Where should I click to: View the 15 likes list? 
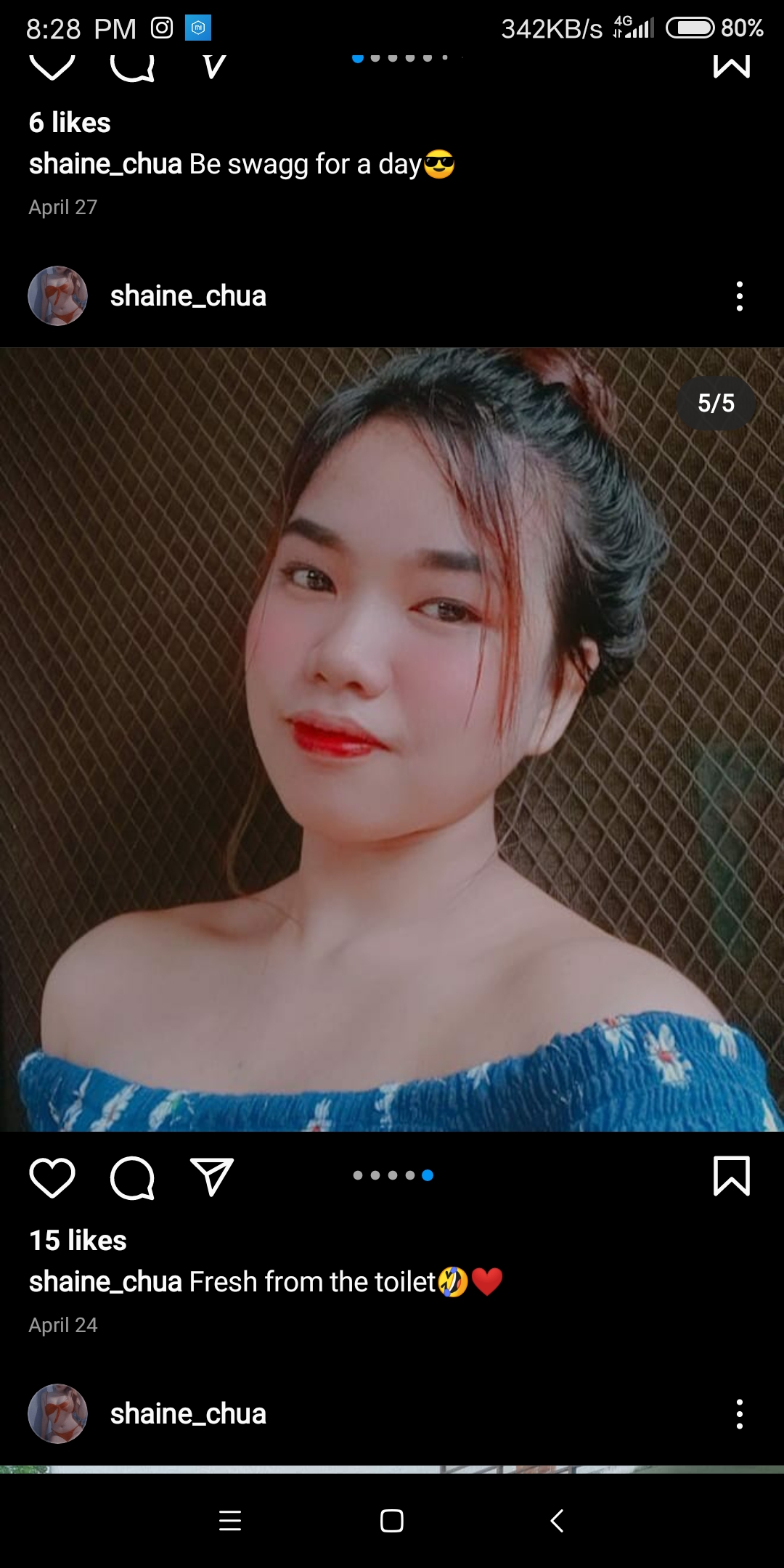click(78, 1241)
